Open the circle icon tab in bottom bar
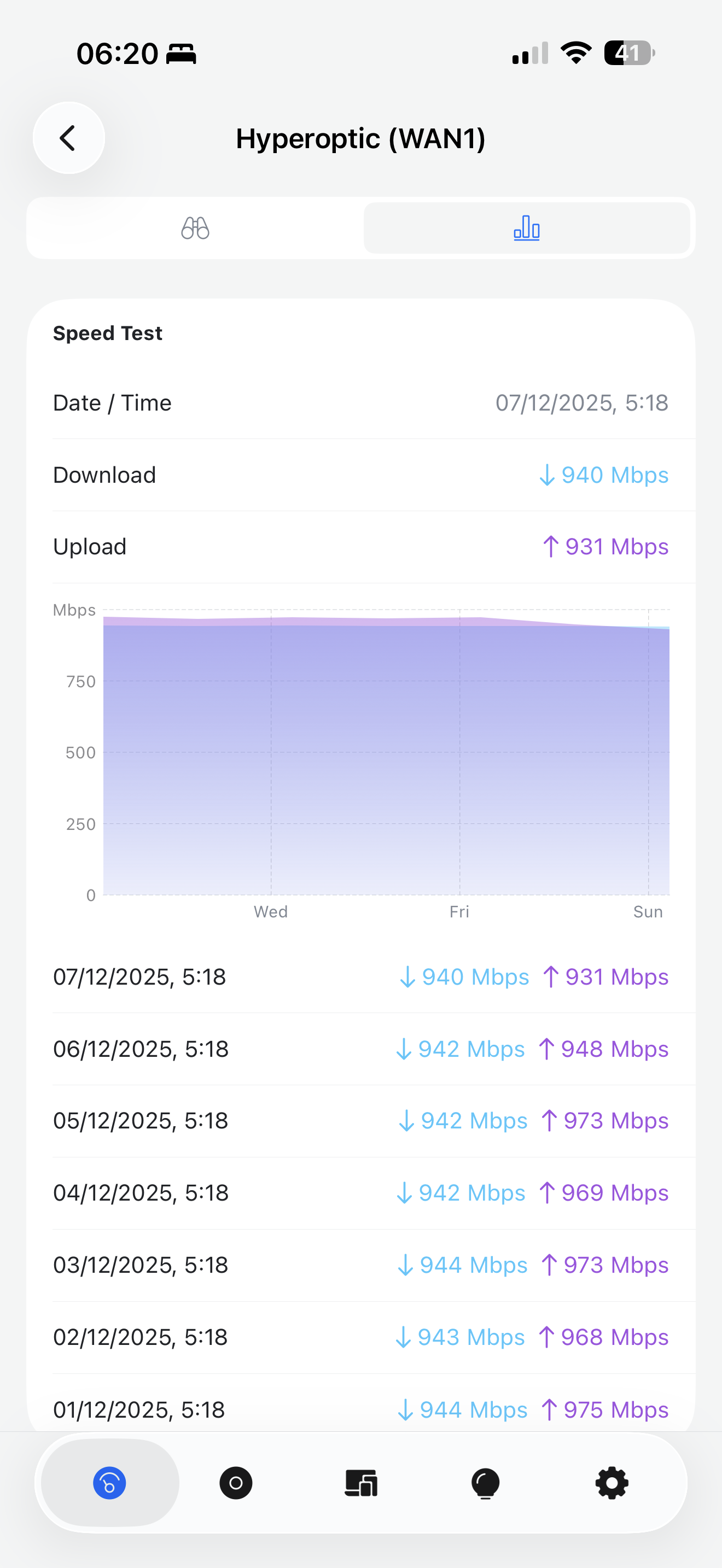This screenshot has height=1568, width=722. tap(236, 1483)
